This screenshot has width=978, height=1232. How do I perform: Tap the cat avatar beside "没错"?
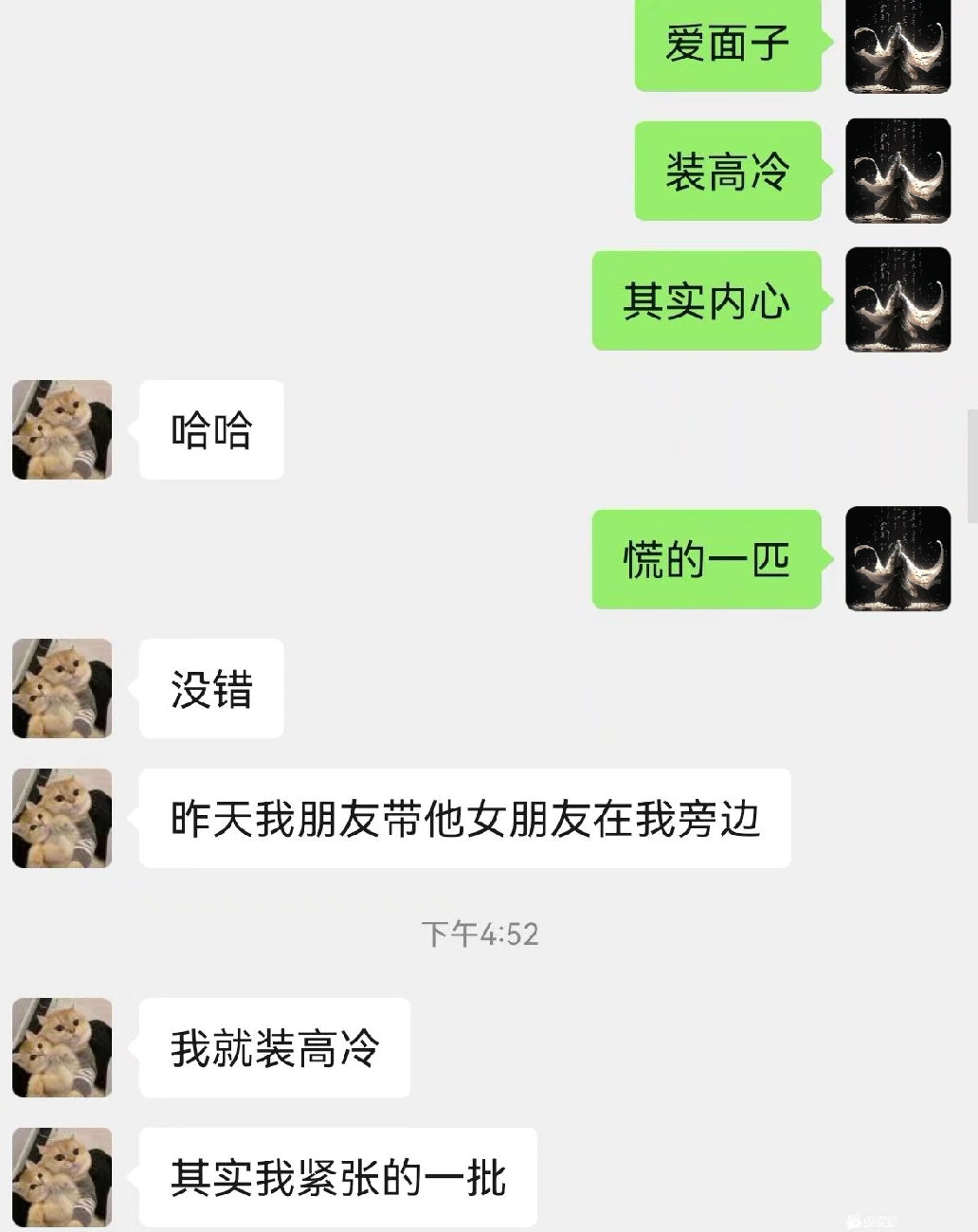coord(61,688)
